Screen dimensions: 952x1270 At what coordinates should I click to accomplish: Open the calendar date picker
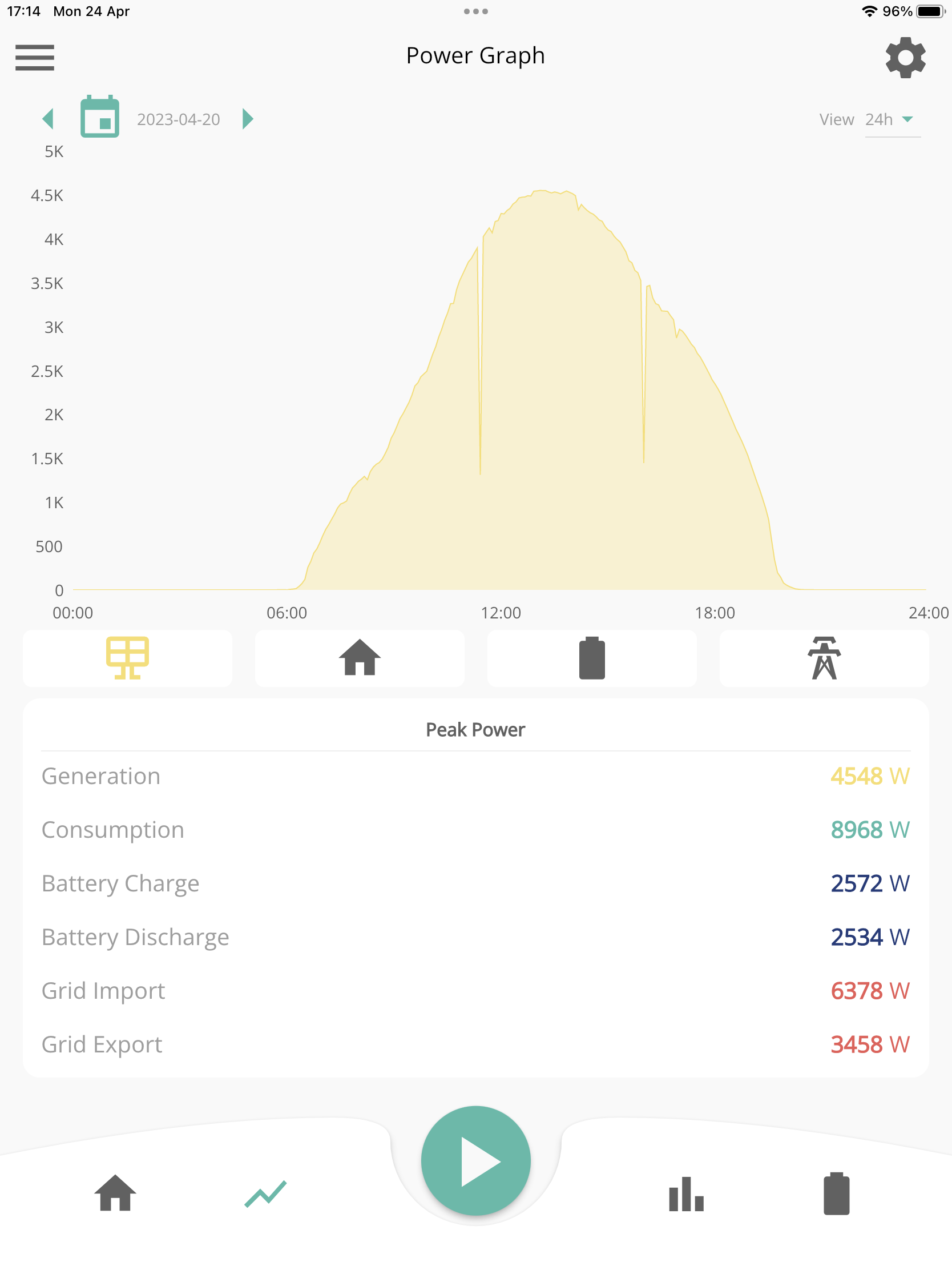point(100,116)
